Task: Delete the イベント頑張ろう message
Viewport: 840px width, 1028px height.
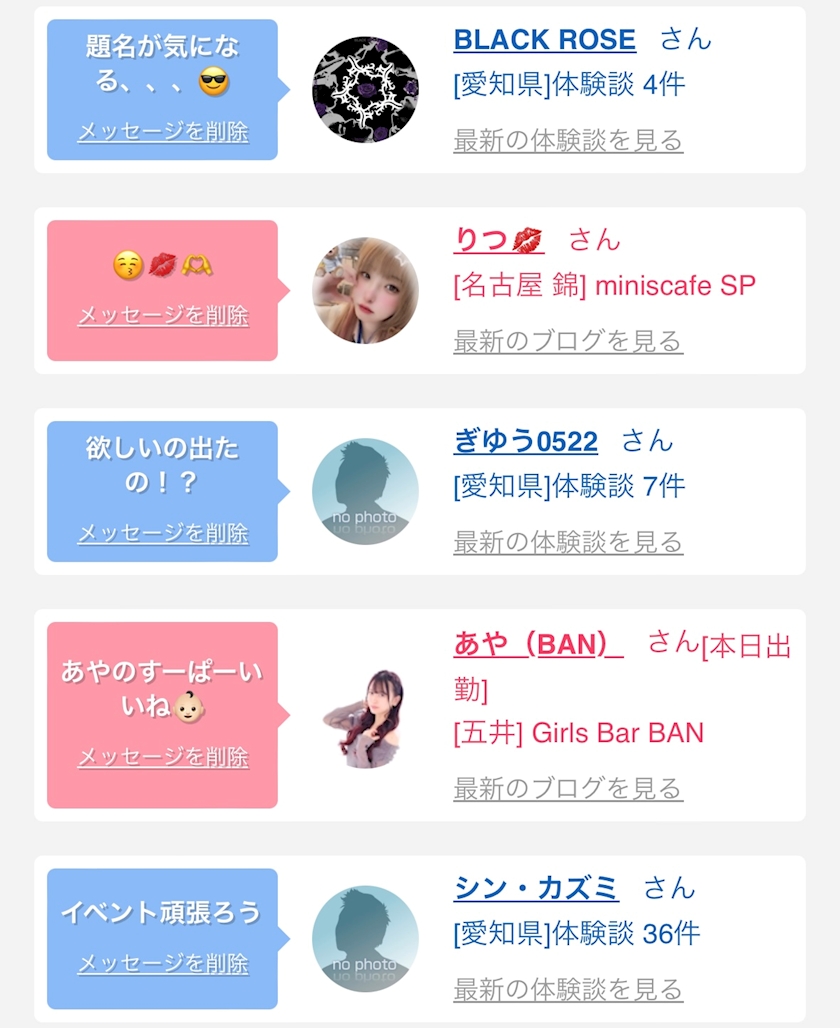Action: point(163,963)
